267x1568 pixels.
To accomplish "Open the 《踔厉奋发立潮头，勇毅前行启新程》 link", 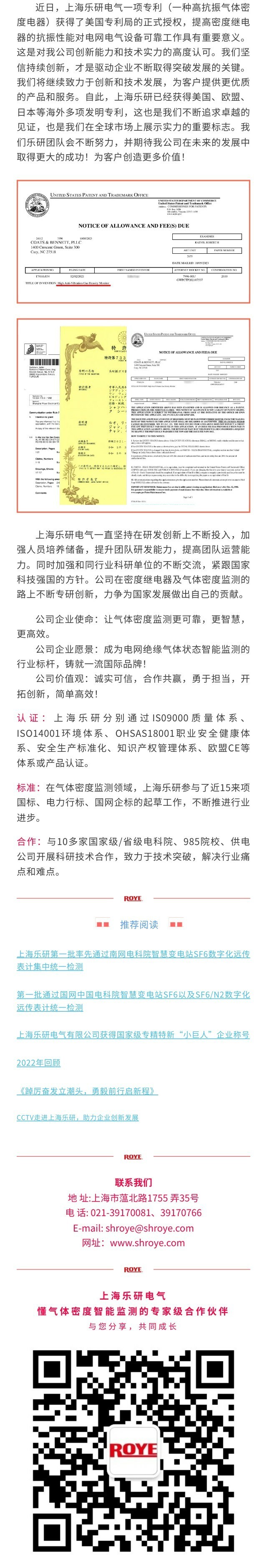I will tap(86, 1091).
